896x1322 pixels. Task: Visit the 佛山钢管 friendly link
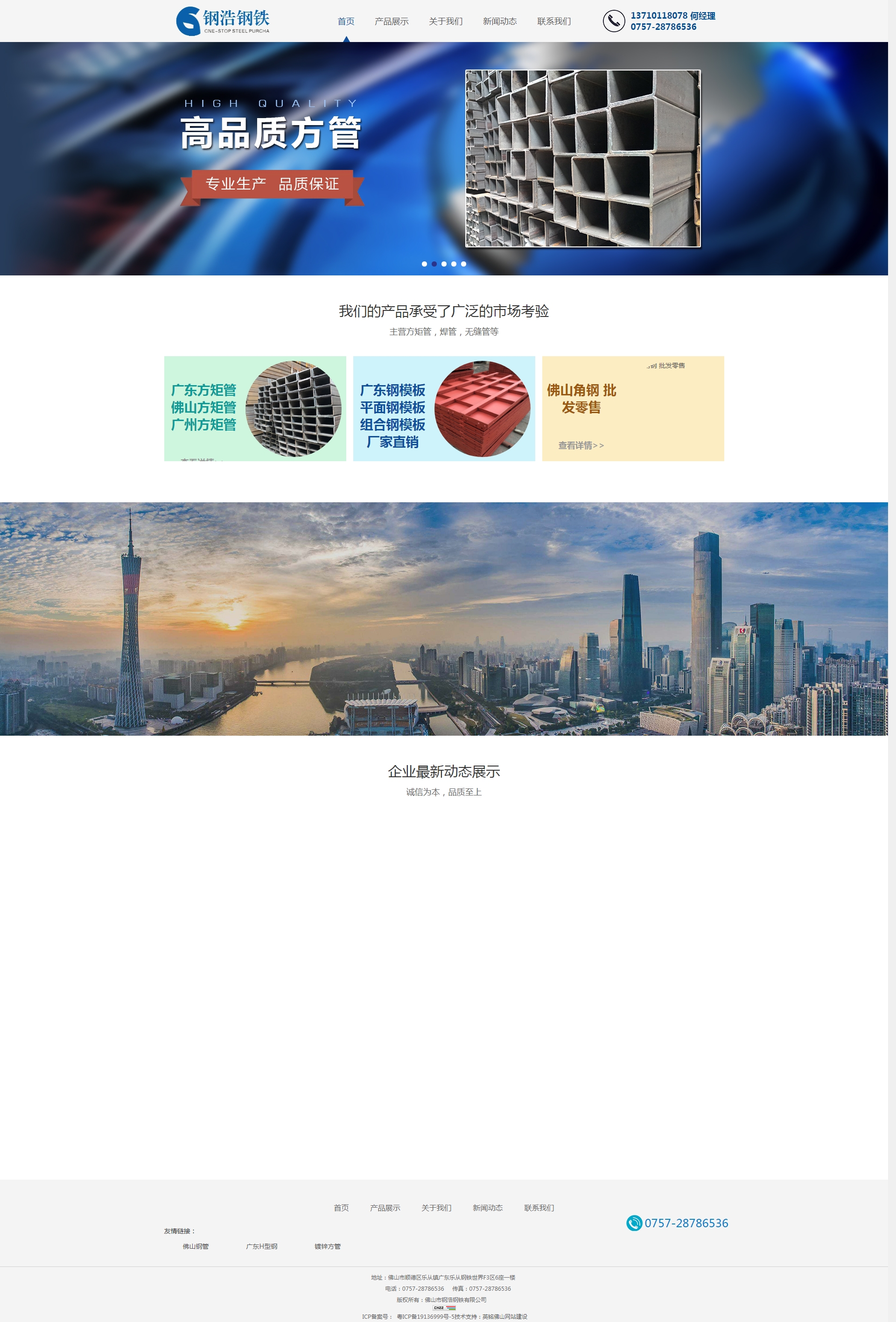point(196,1246)
